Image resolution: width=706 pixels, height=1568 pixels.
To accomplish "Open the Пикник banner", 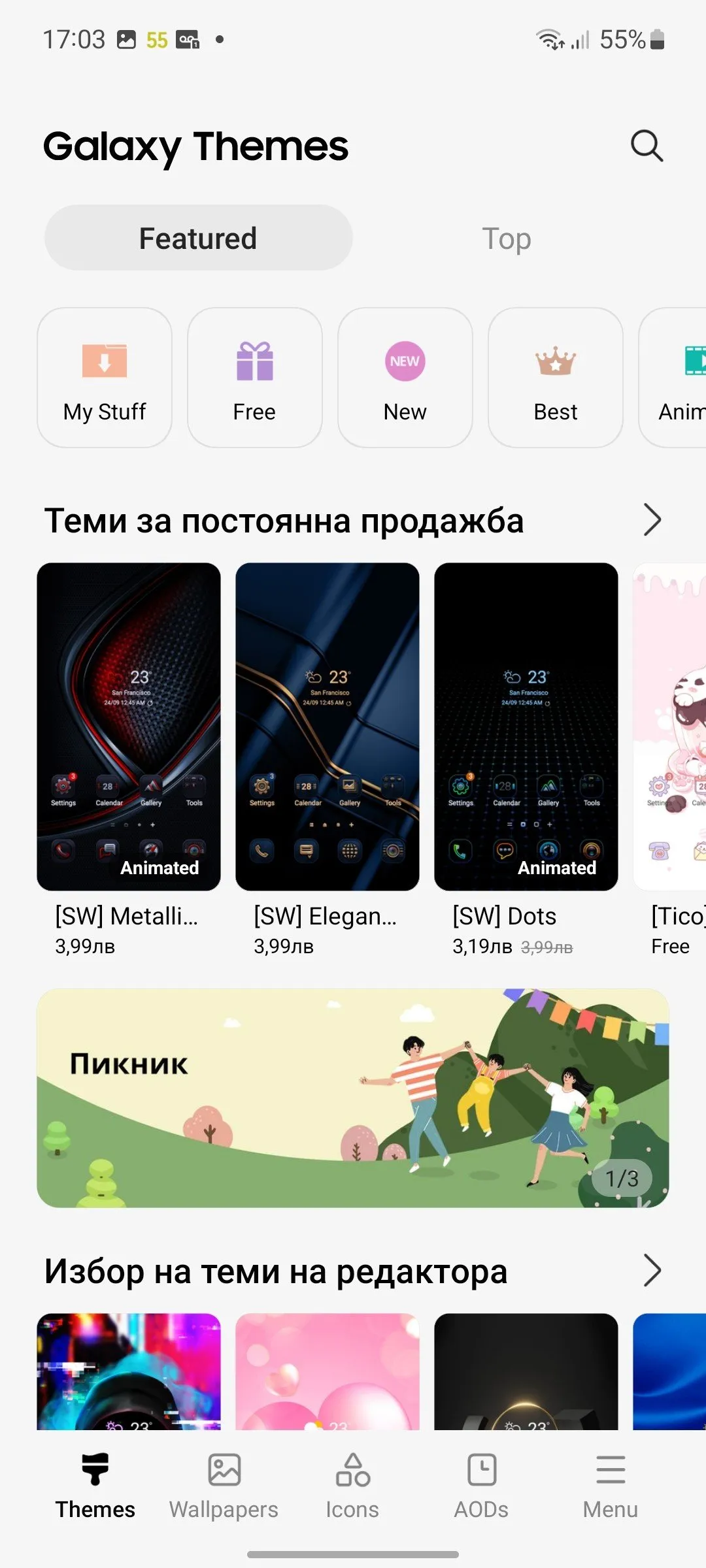I will click(353, 1098).
